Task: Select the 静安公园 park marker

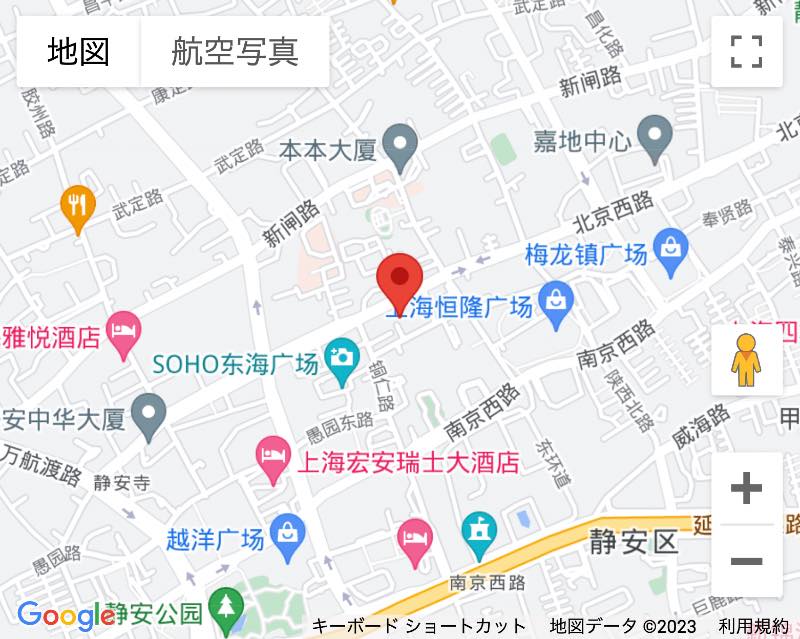Action: [229, 606]
